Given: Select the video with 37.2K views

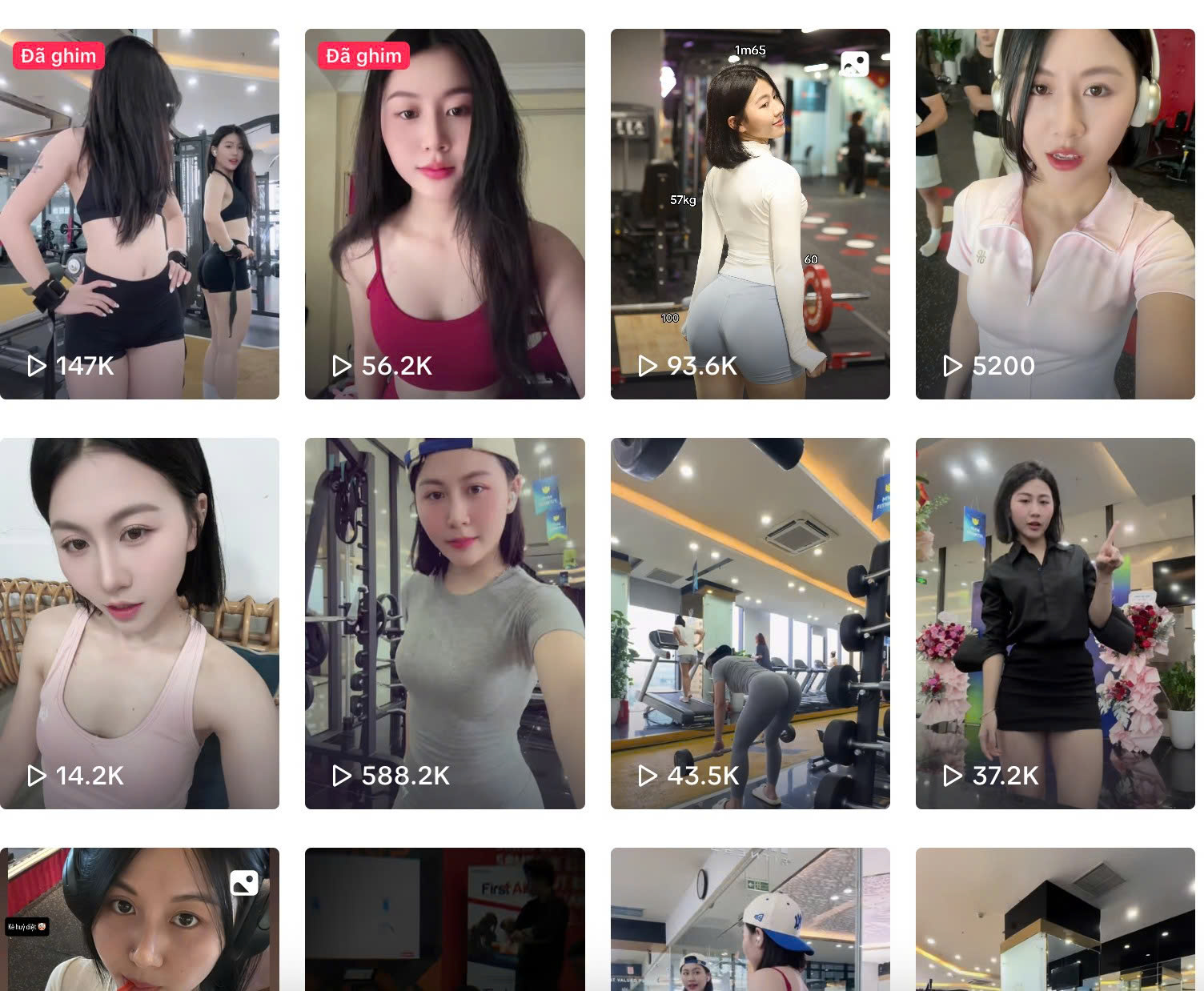Looking at the screenshot, I should 1055,623.
